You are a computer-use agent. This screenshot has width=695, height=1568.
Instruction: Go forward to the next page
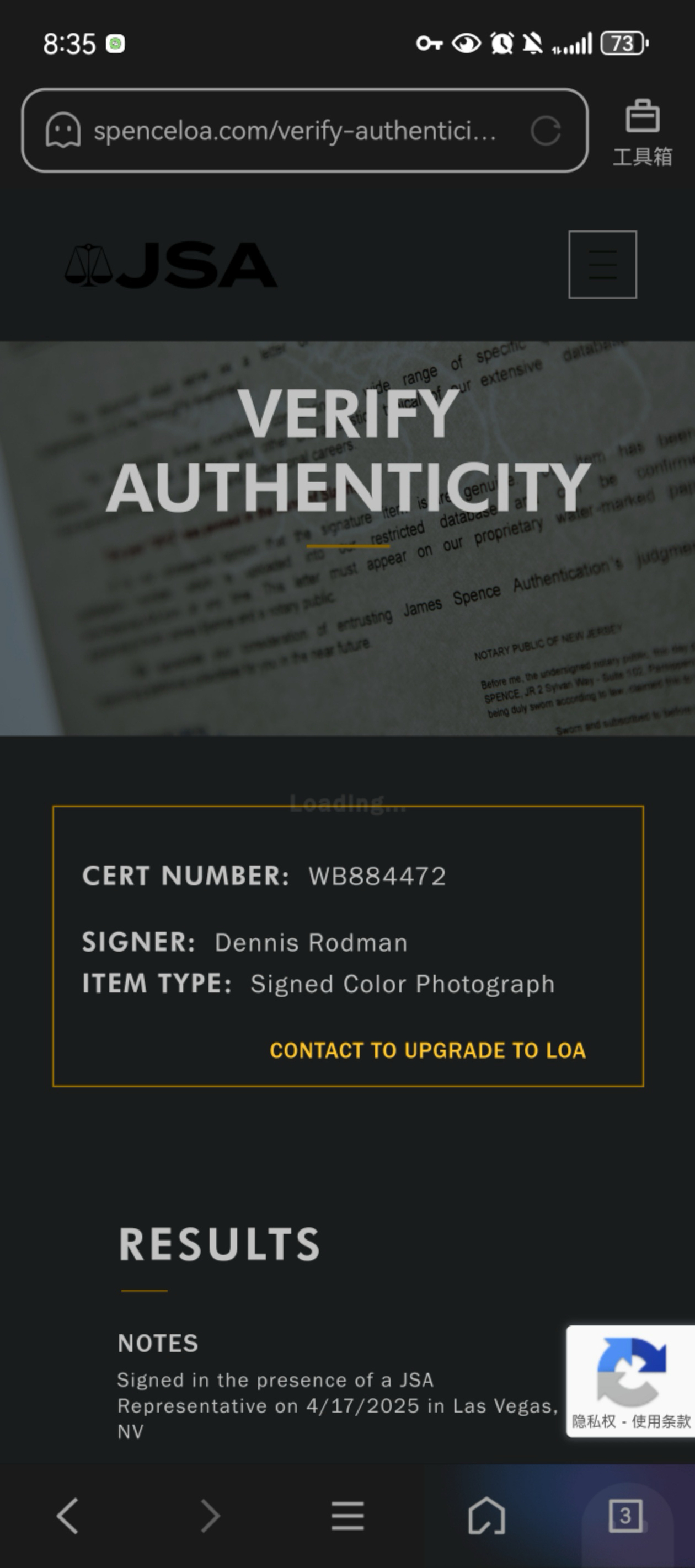tap(210, 1516)
